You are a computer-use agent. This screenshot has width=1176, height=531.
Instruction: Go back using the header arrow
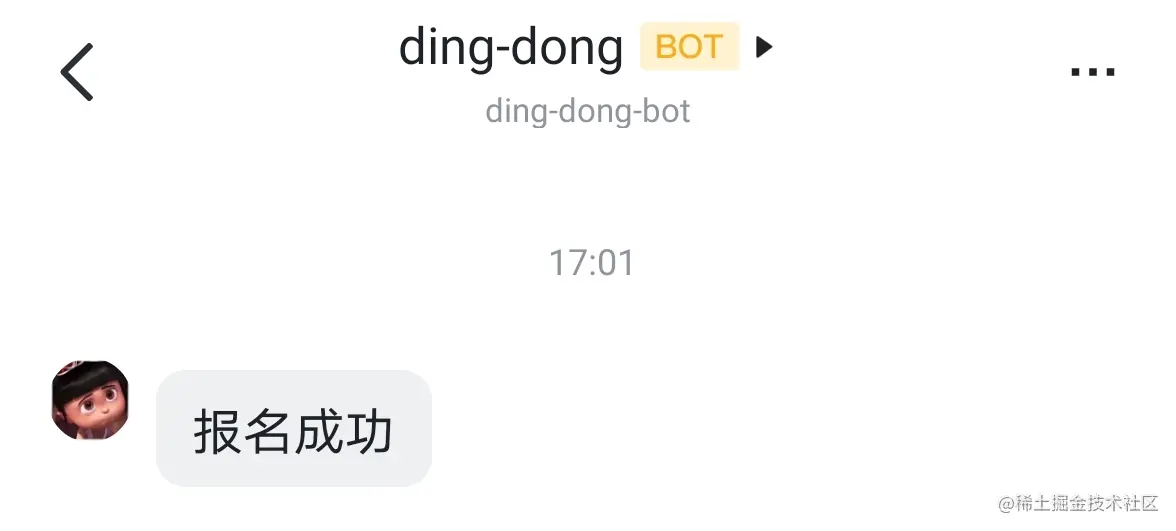pos(77,72)
